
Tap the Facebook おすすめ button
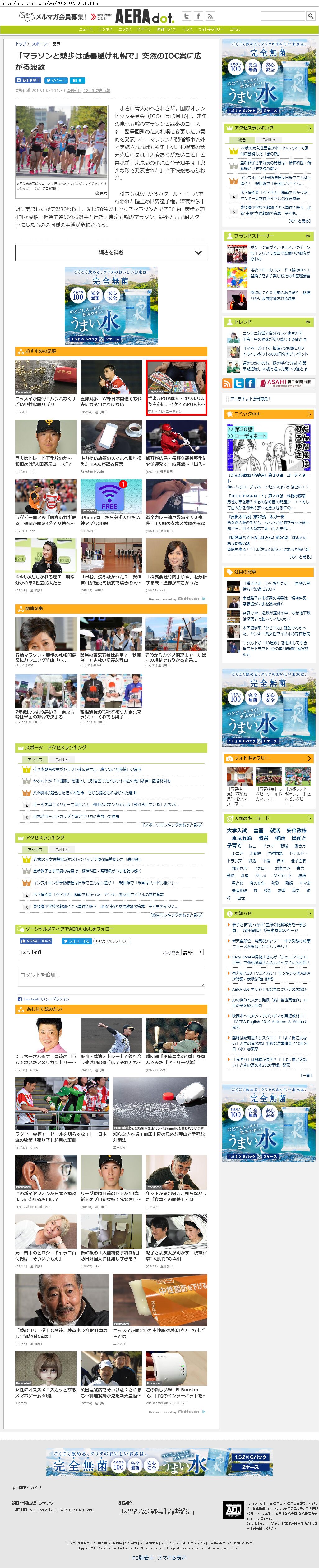click(x=28, y=80)
